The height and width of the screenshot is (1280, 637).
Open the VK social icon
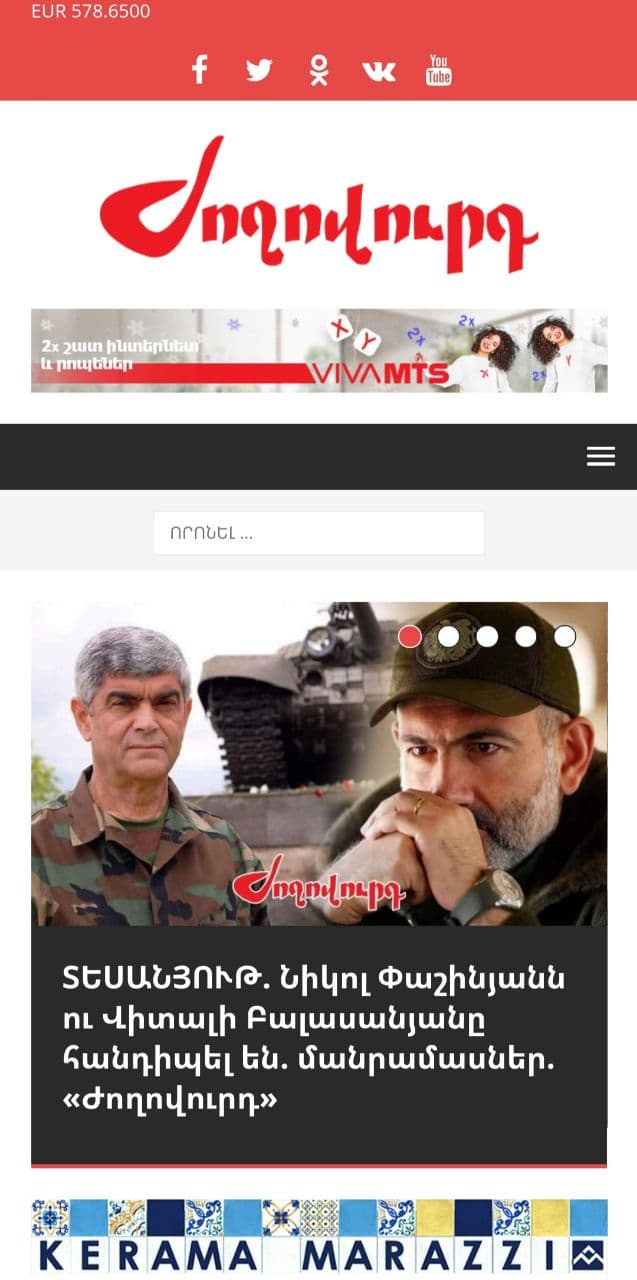point(379,71)
